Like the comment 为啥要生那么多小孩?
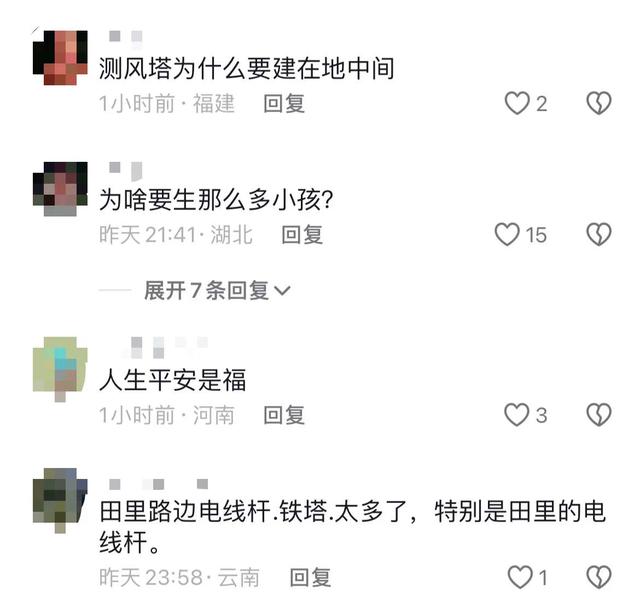Image resolution: width=640 pixels, height=614 pixels. pyautogui.click(x=508, y=234)
